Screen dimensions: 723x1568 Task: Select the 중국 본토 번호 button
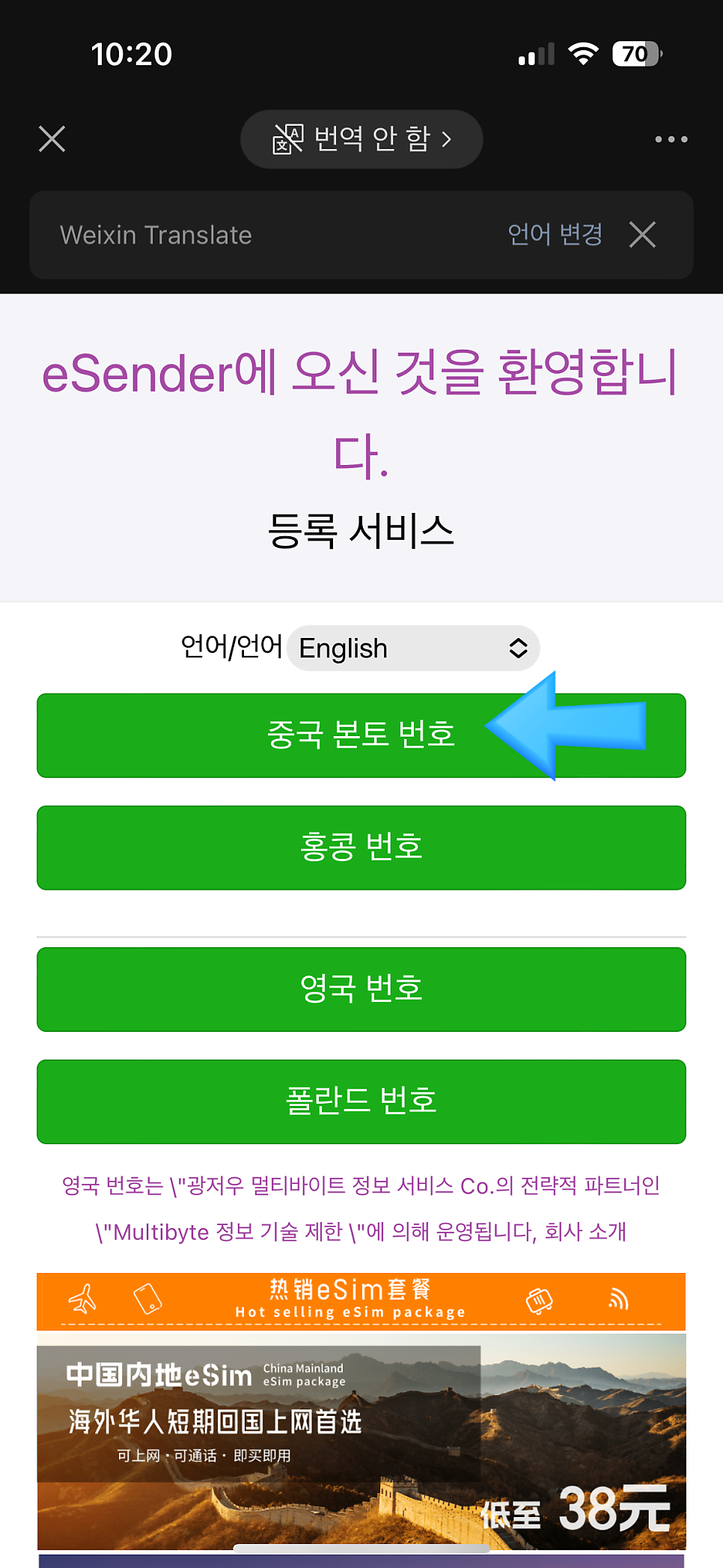[361, 735]
